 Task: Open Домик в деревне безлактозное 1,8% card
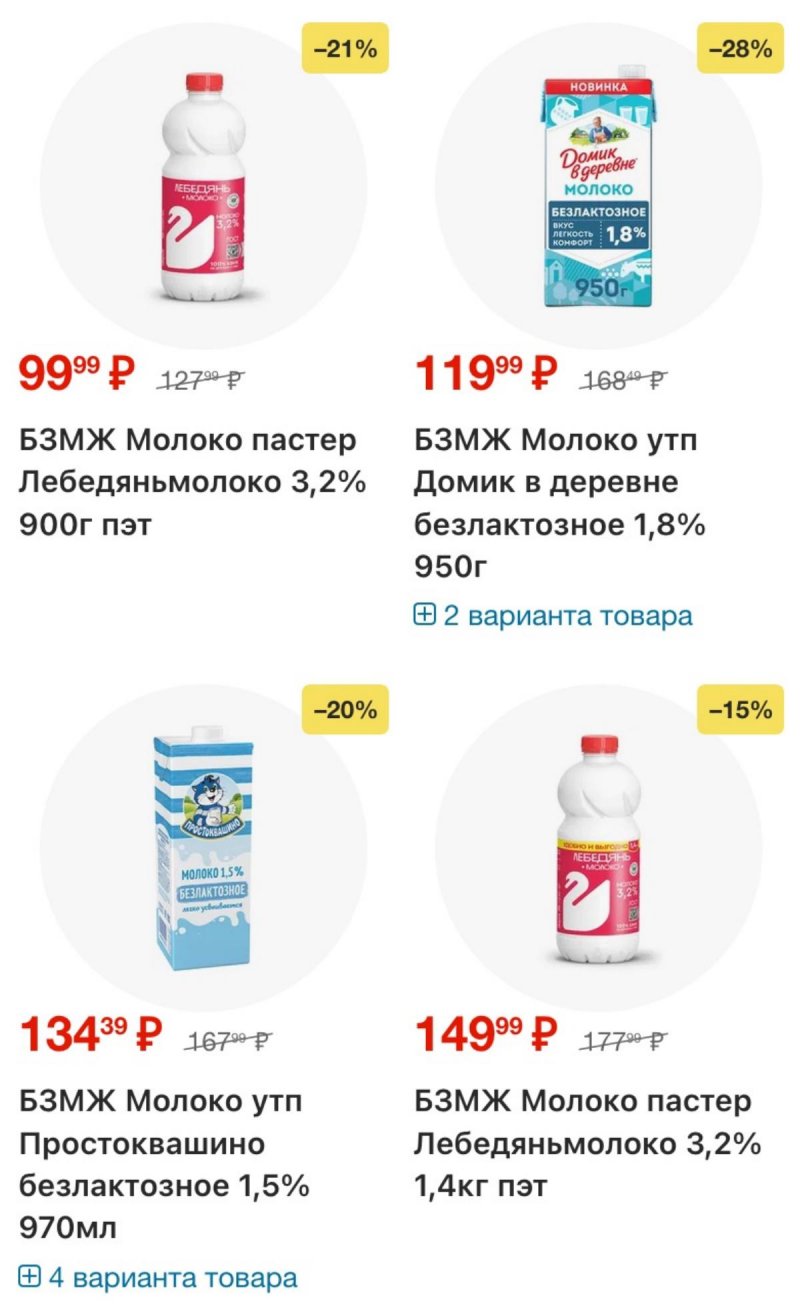click(560, 503)
